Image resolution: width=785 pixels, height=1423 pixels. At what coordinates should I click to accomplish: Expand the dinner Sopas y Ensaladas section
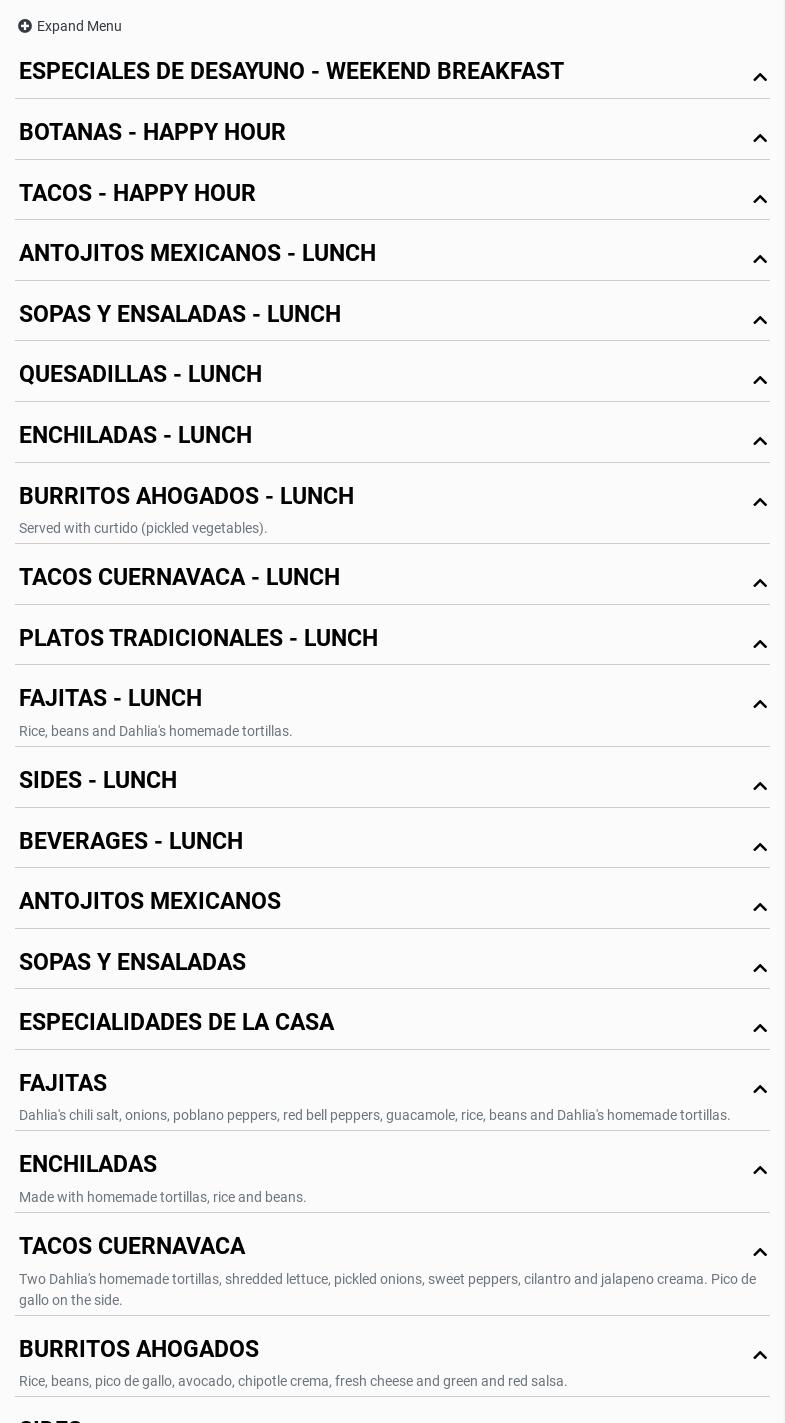click(x=132, y=963)
